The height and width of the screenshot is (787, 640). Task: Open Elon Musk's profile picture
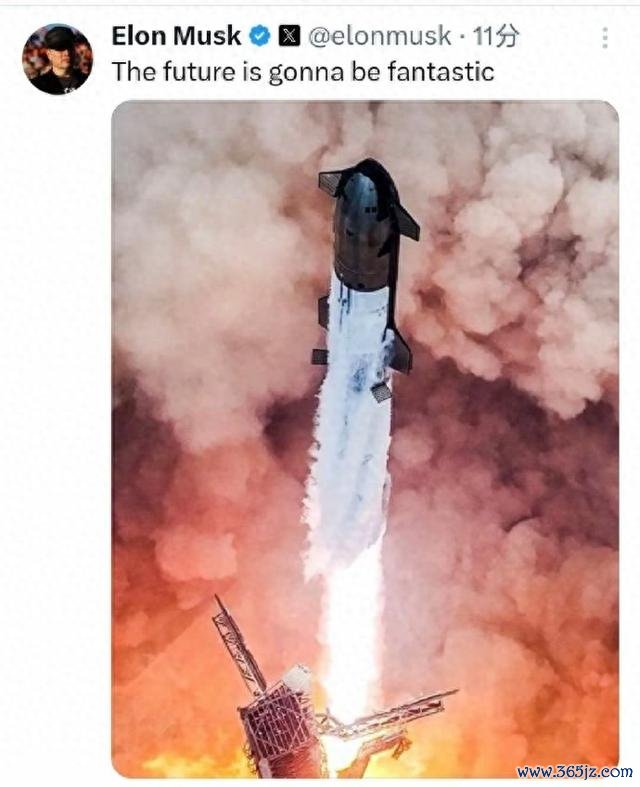pos(57,59)
